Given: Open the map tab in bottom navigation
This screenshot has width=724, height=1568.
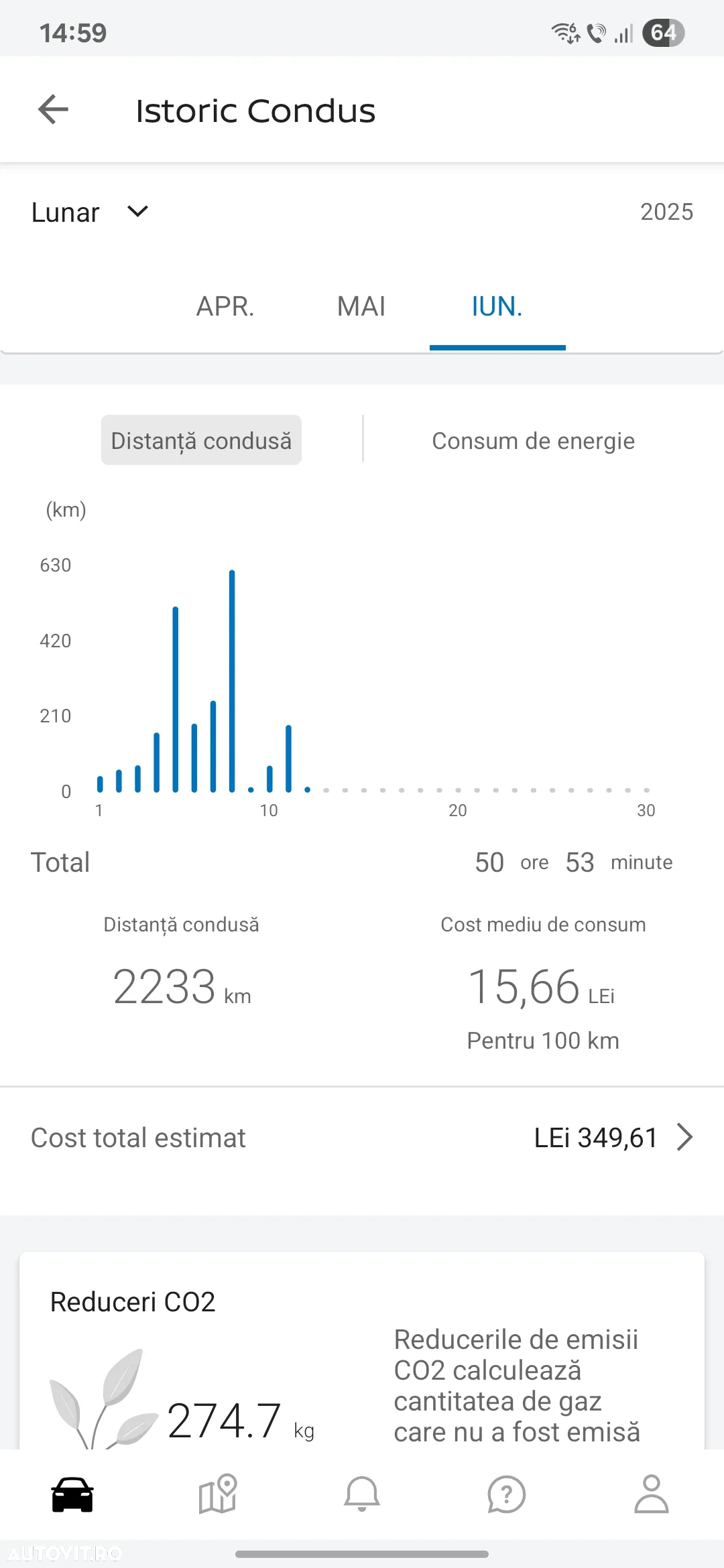Looking at the screenshot, I should tap(218, 1494).
